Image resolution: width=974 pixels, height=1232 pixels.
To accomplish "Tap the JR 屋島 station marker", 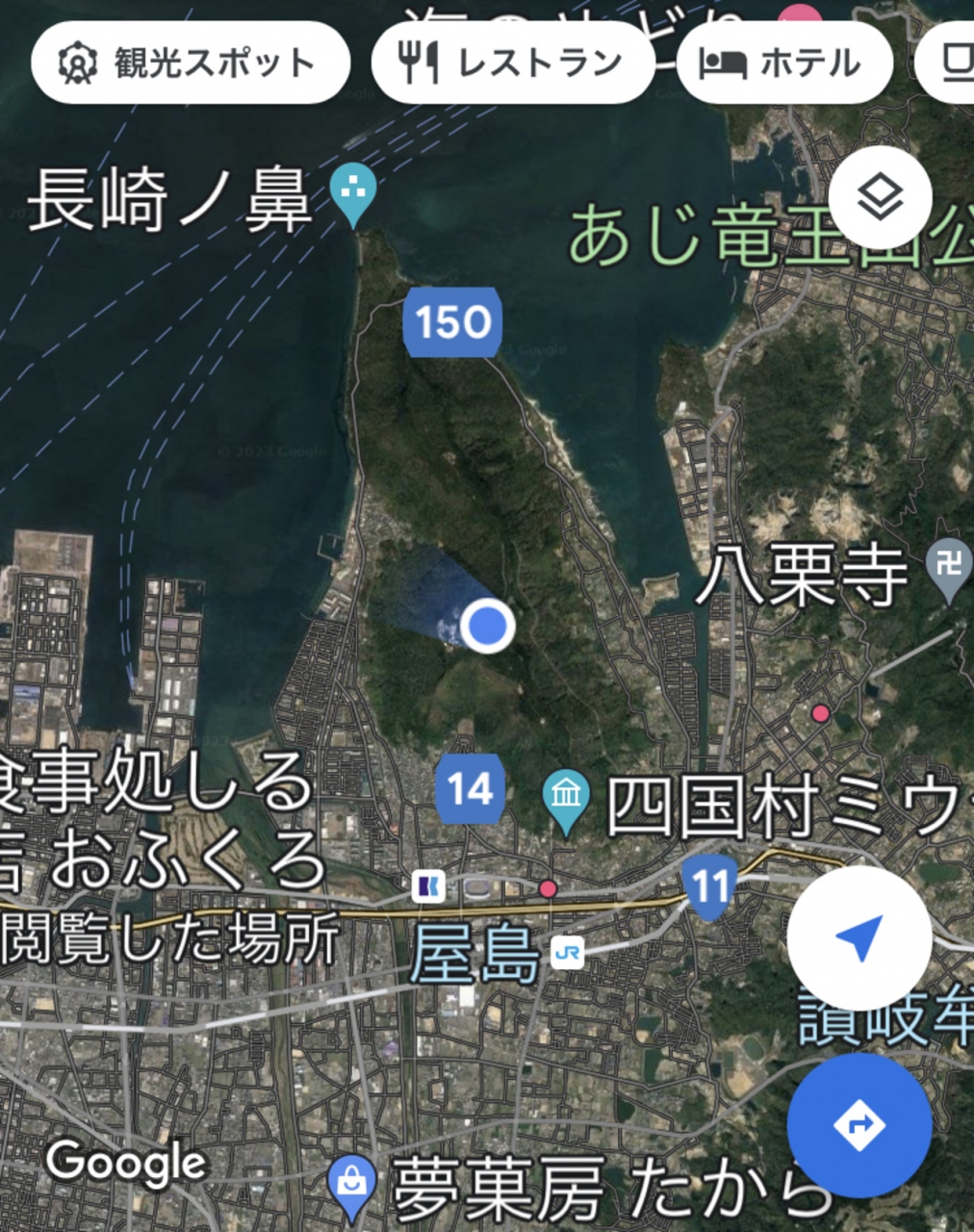I will point(568,953).
